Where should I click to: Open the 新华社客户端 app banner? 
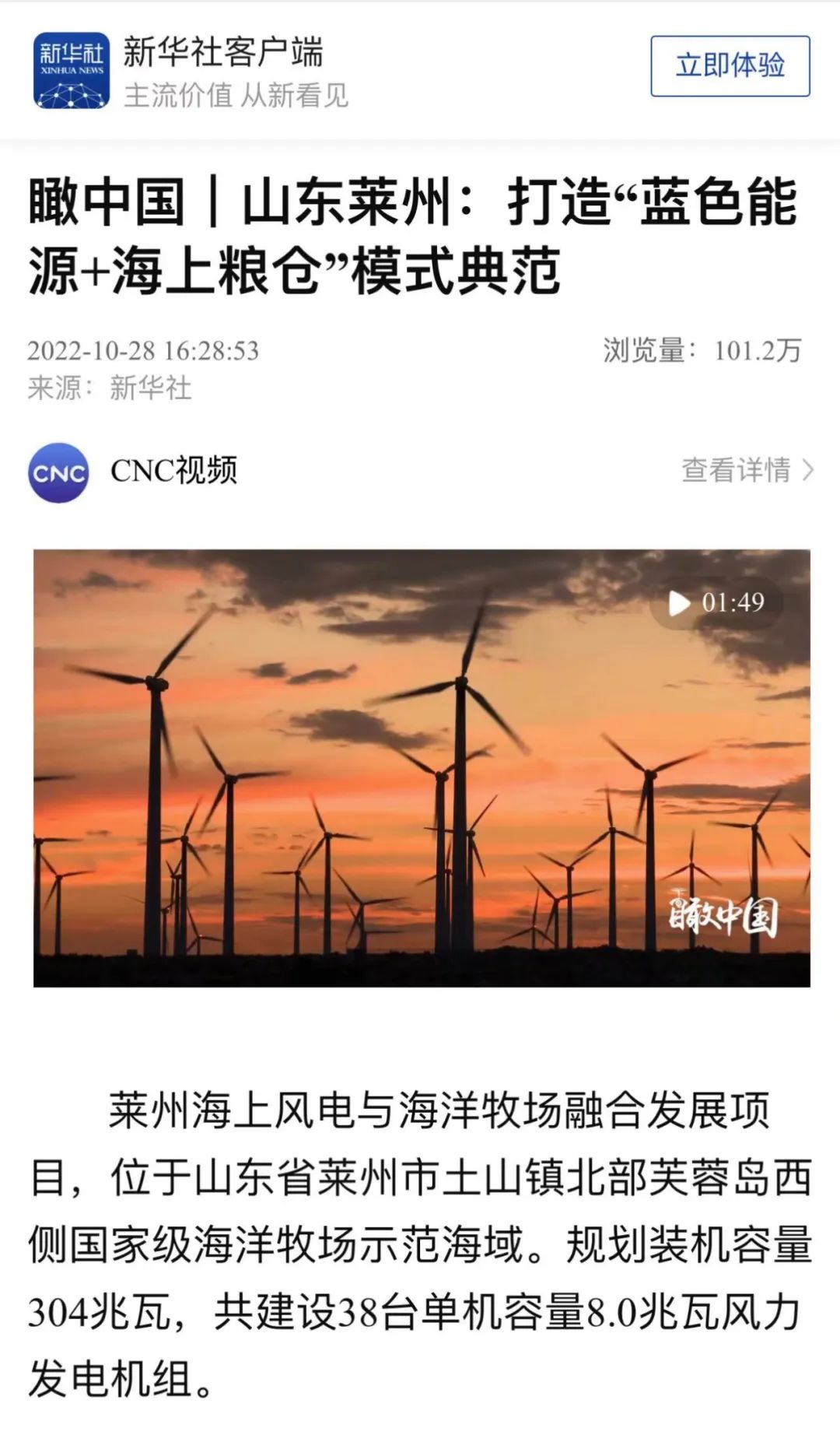click(222, 72)
